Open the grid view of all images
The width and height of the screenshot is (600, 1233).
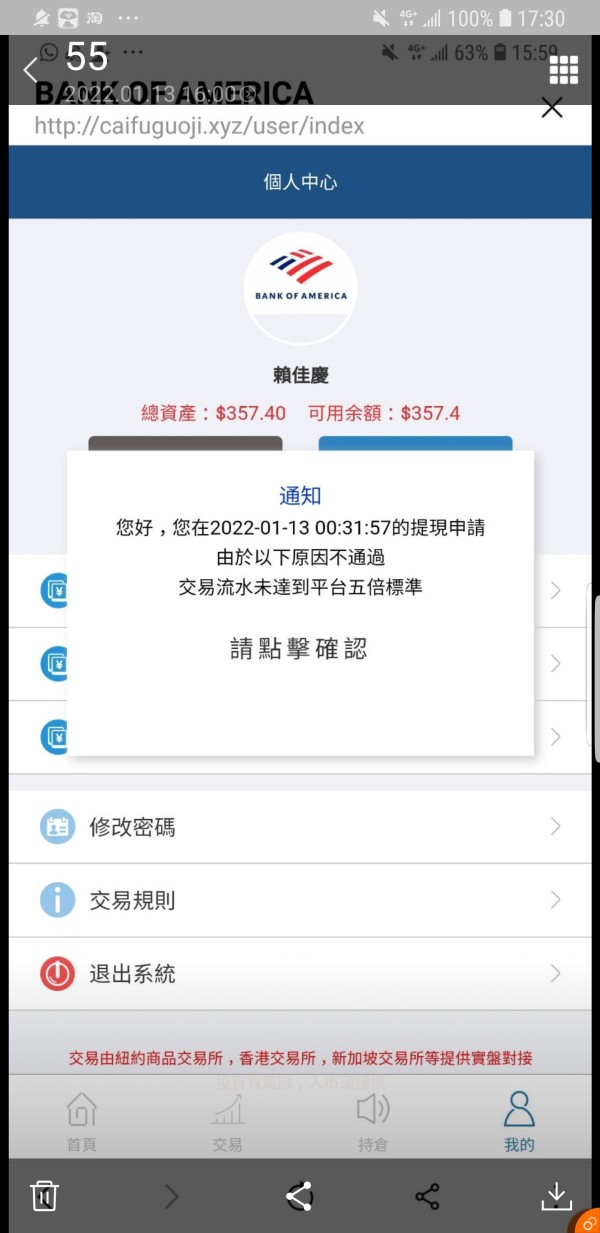pos(564,69)
